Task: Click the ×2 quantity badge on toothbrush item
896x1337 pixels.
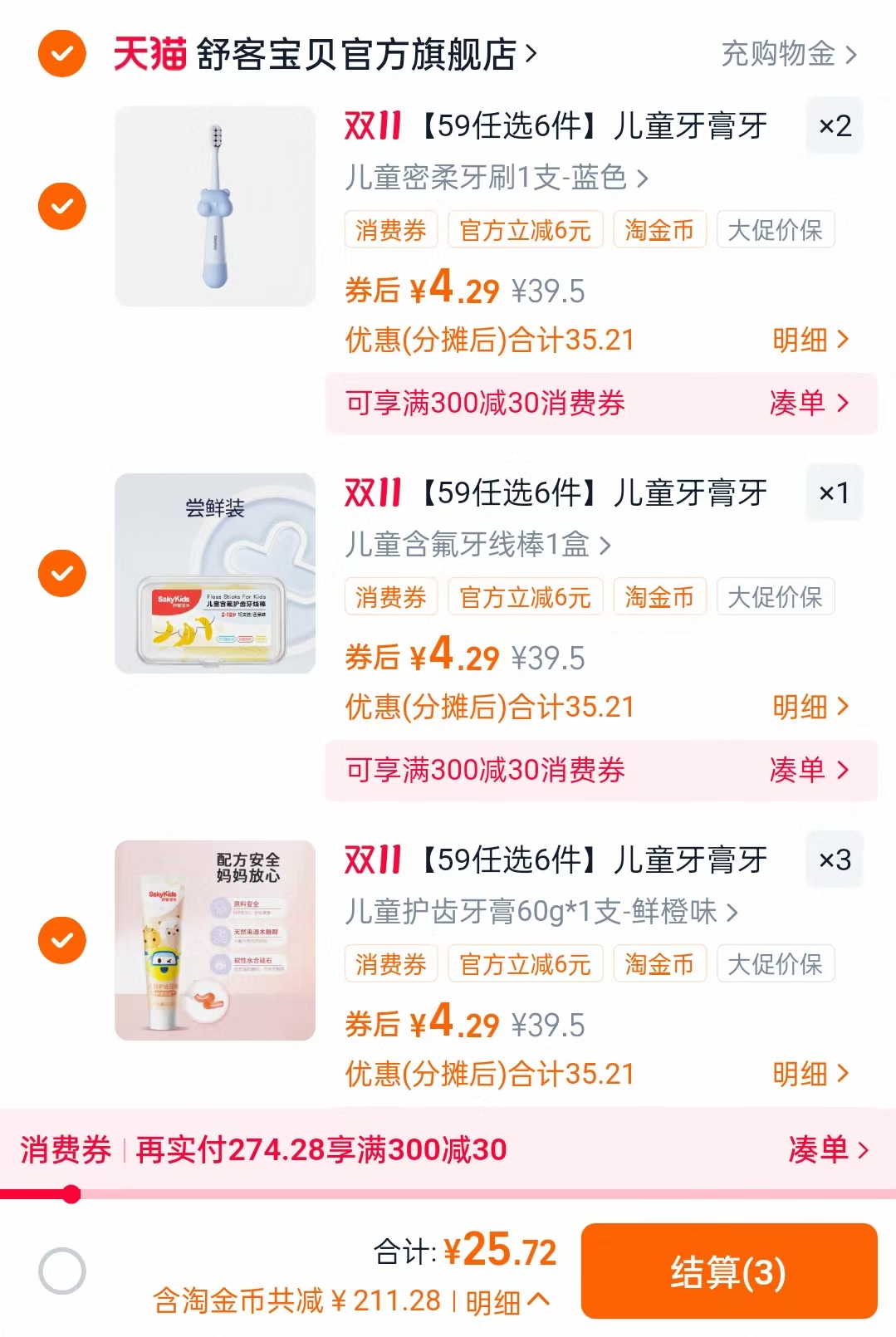Action: (834, 126)
